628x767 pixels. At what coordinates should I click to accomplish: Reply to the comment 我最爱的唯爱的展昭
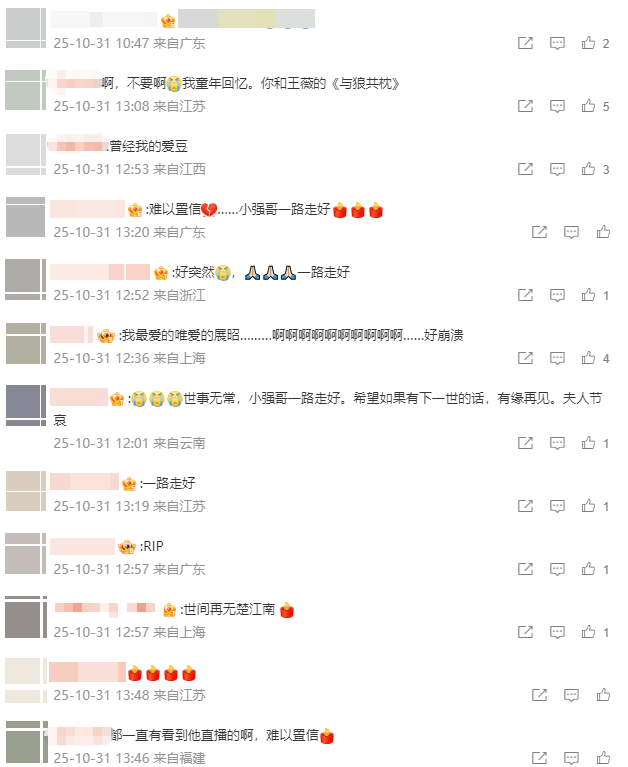tap(558, 358)
